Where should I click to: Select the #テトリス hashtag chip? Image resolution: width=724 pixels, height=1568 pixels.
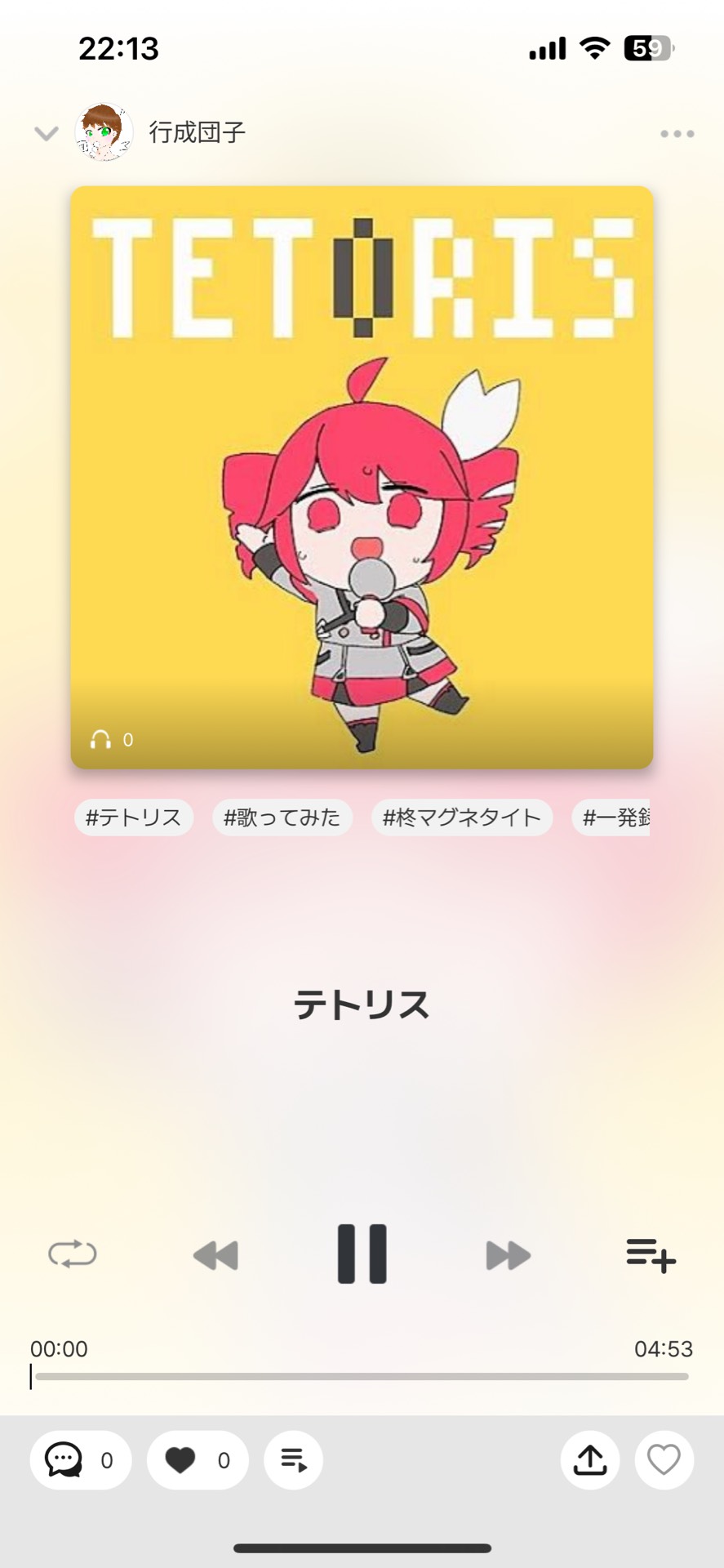click(x=134, y=817)
